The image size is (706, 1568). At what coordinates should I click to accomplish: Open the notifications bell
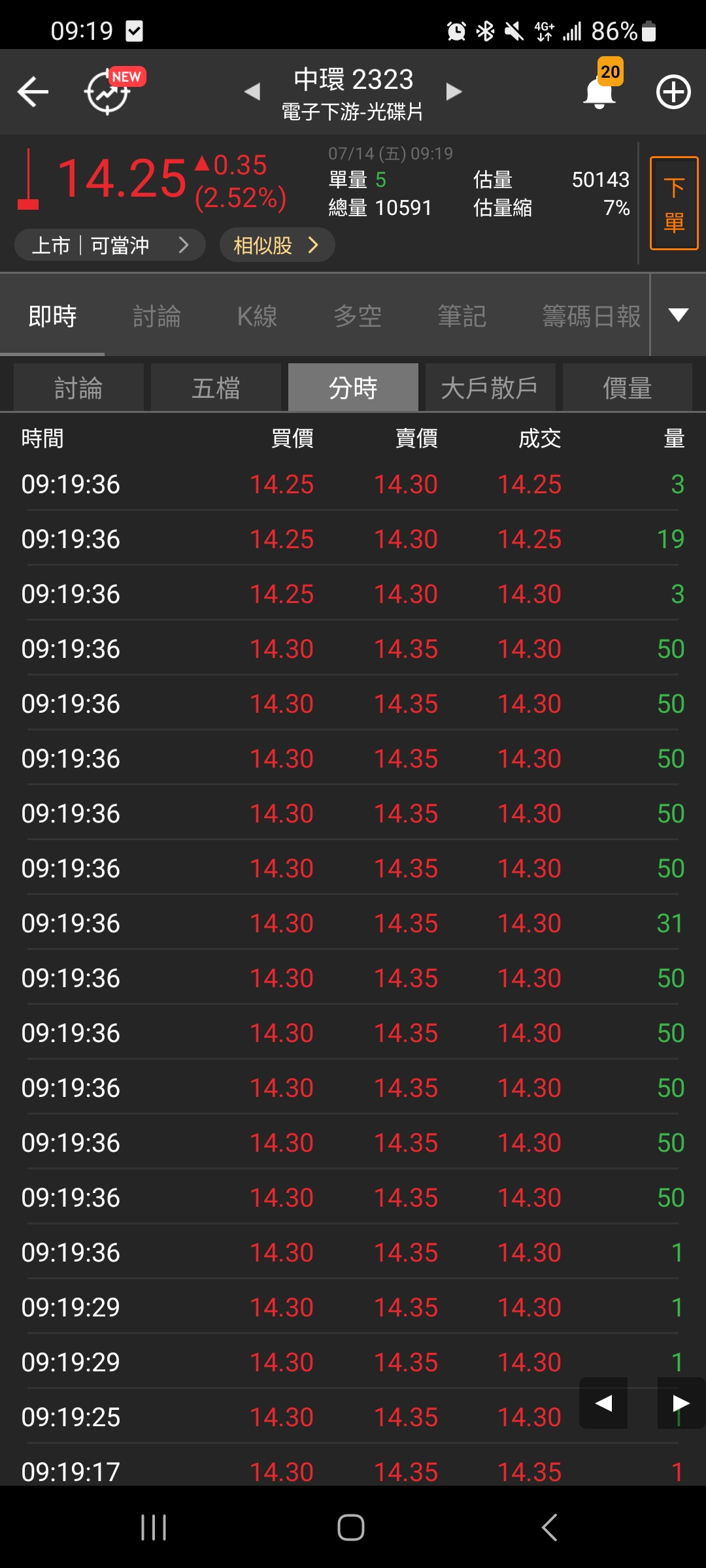[x=599, y=91]
